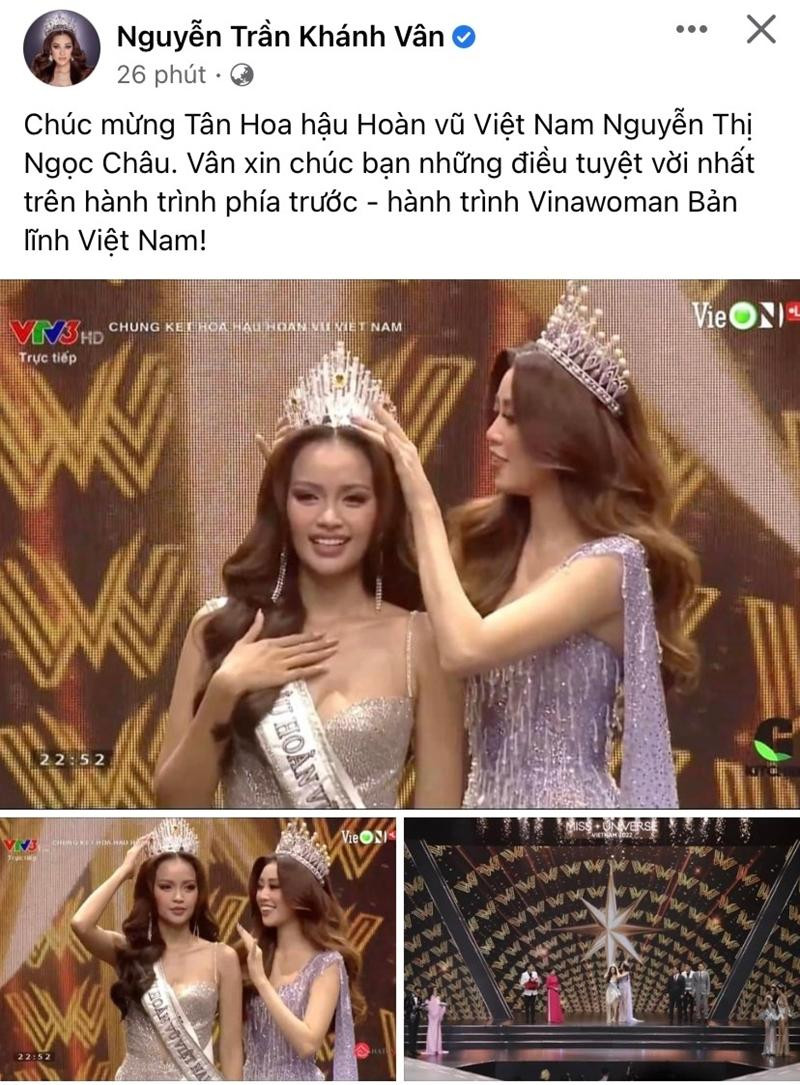Open the post's three-dot options menu
This screenshot has width=800, height=1085.
pos(691,30)
